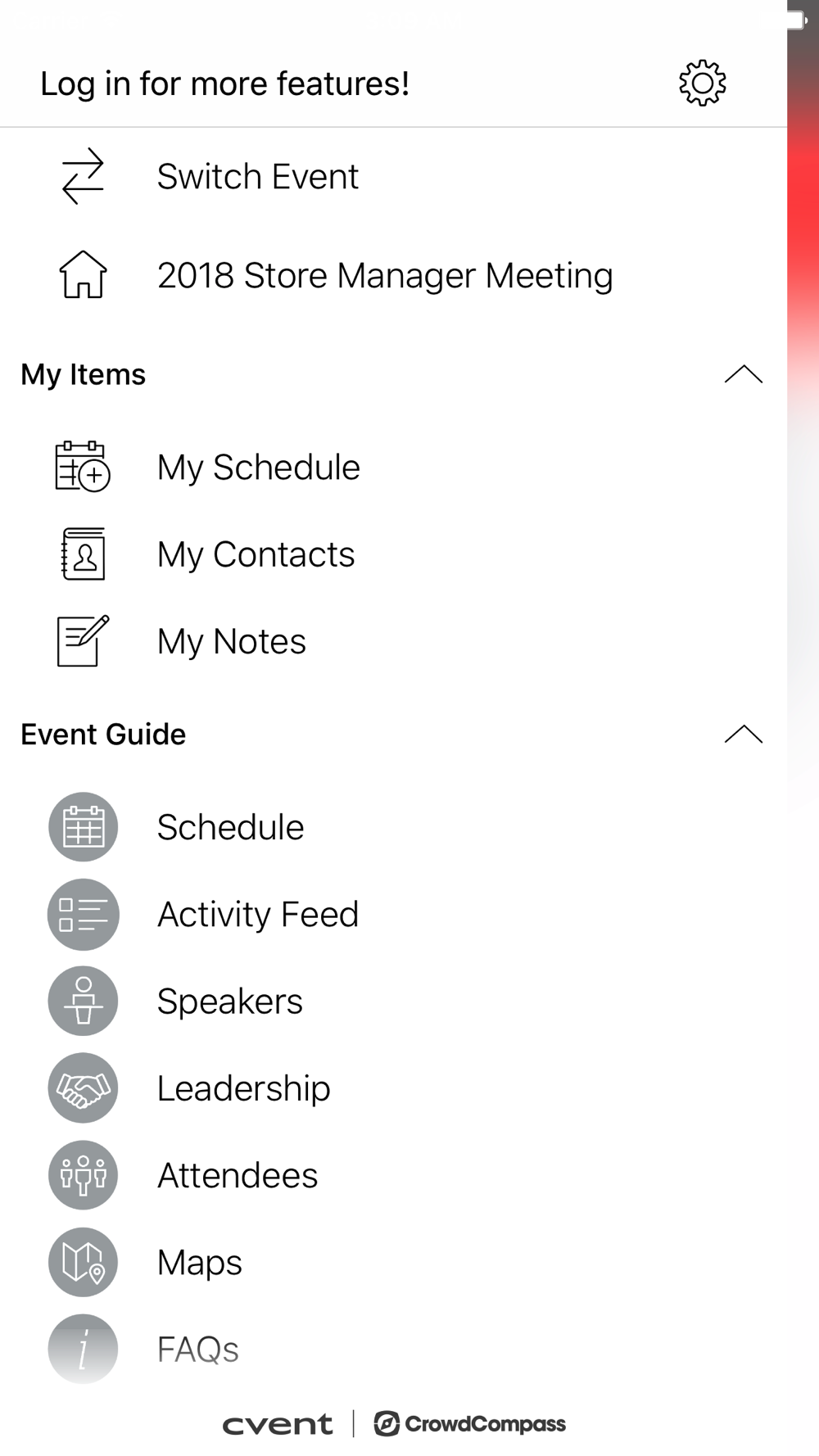This screenshot has width=819, height=1456.
Task: Open the FAQs page
Action: point(393,1349)
